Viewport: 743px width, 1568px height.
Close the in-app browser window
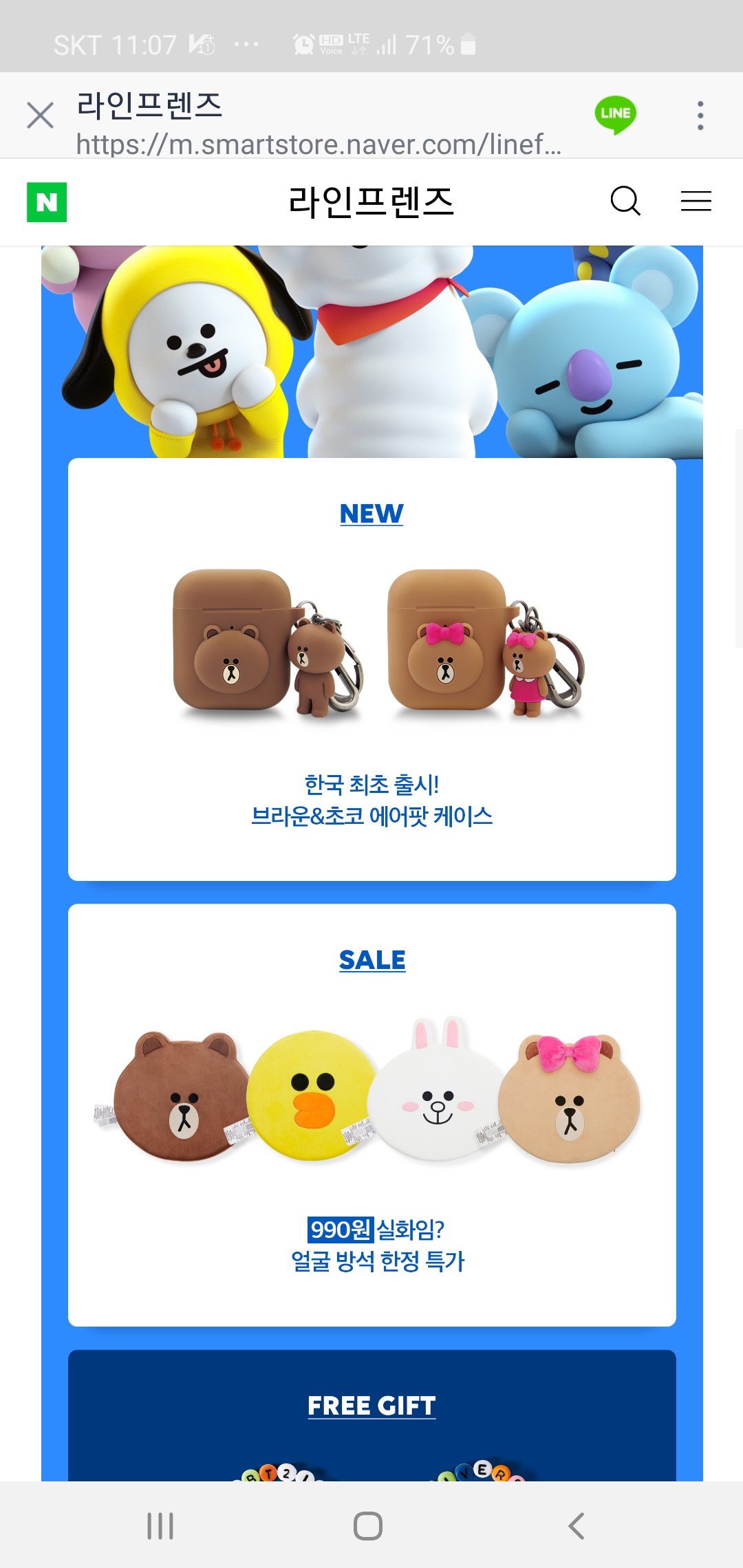(40, 115)
